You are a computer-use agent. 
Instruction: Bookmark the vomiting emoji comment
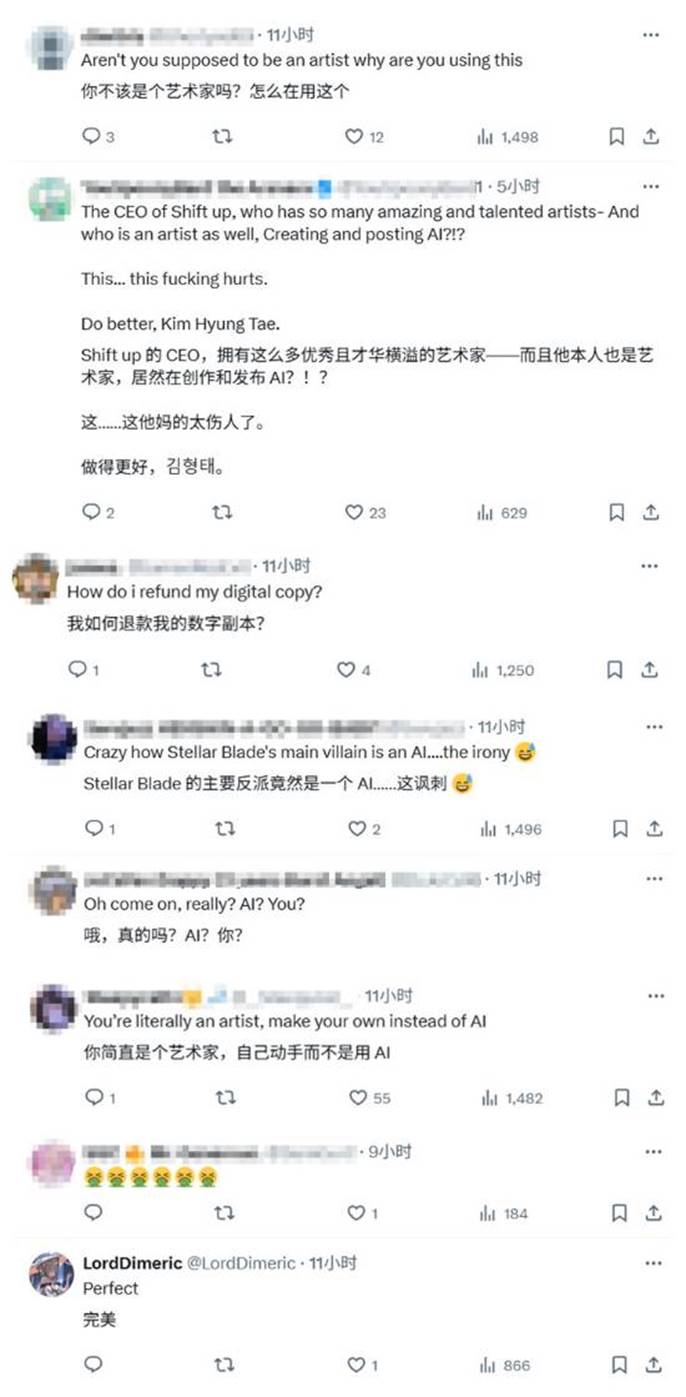(x=621, y=1213)
